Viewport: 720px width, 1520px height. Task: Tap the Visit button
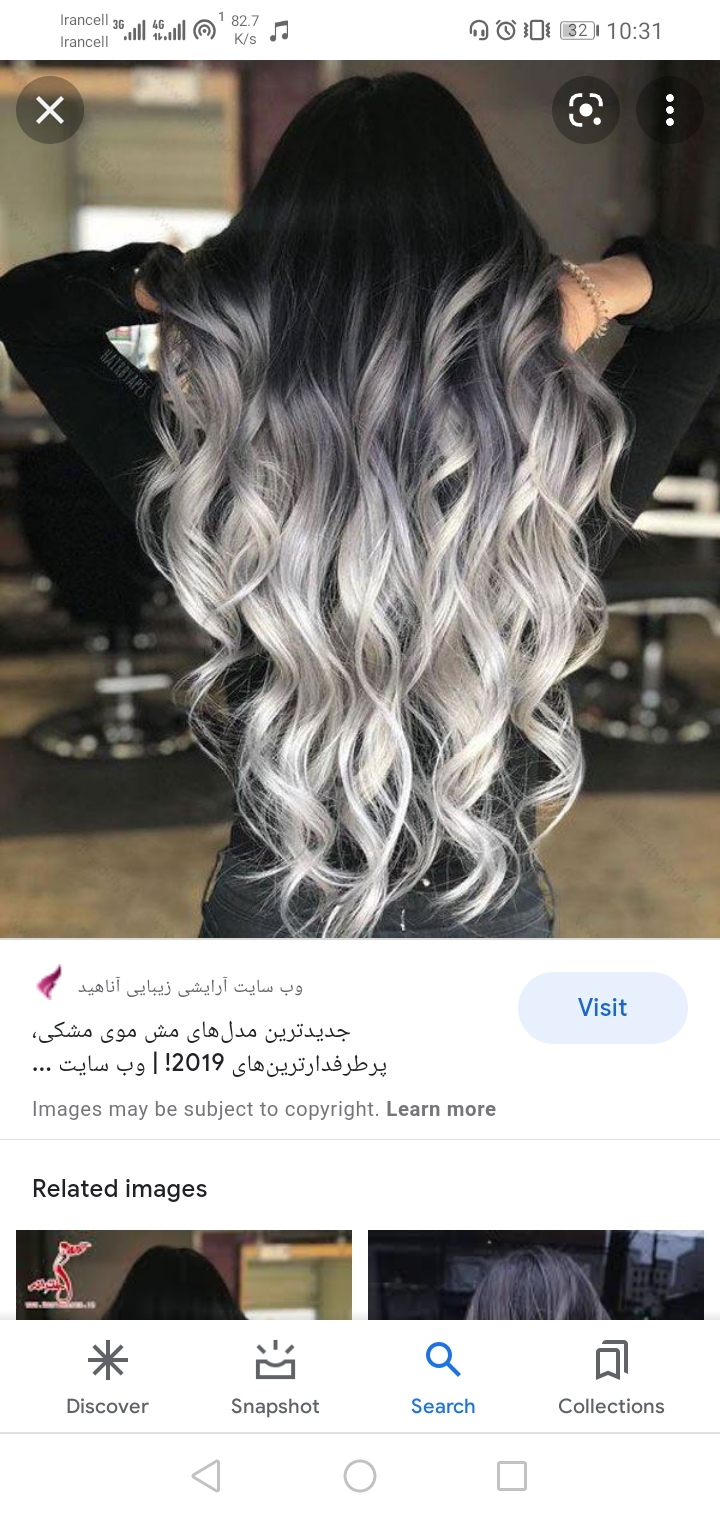[x=602, y=1007]
